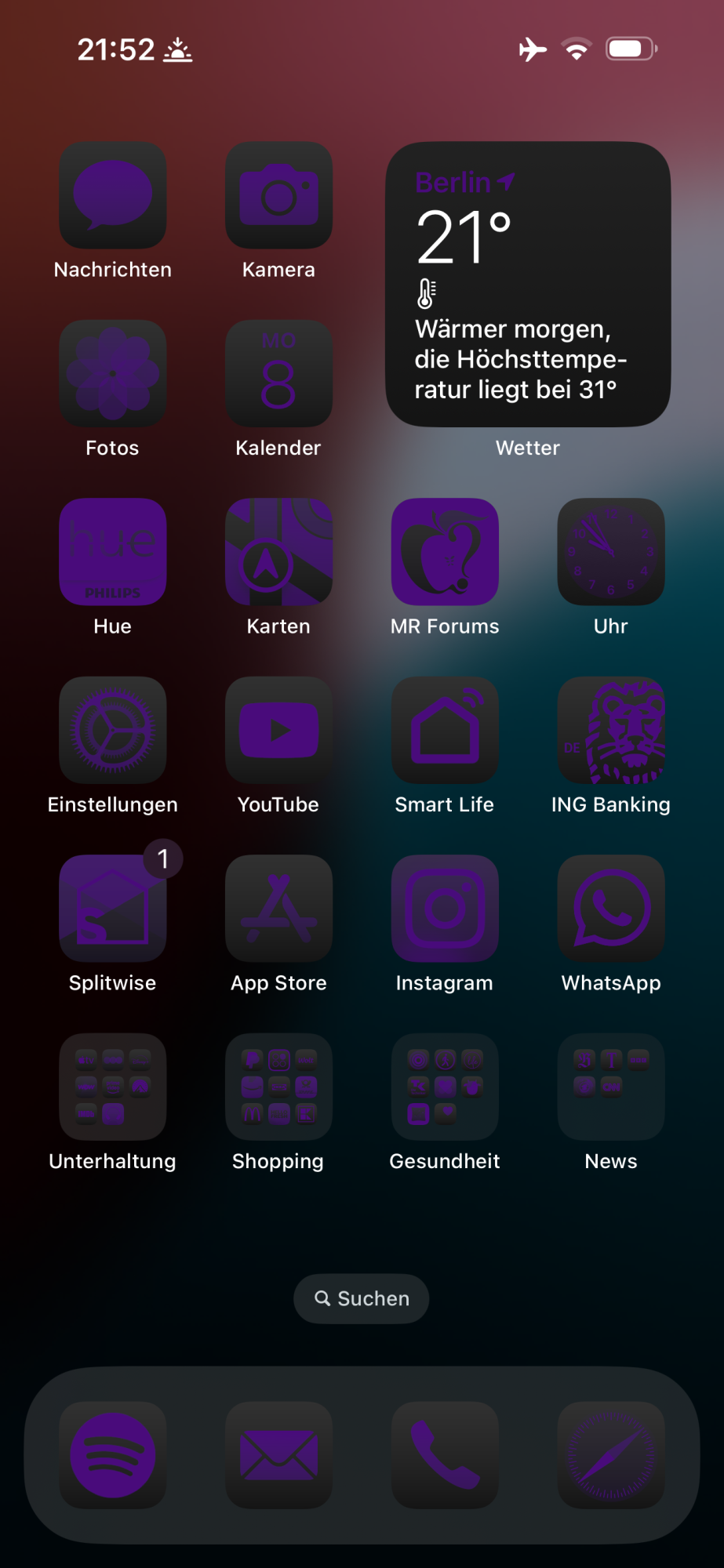Screen dimensions: 724x1568
Task: Open Einstellungen settings
Action: [x=112, y=730]
